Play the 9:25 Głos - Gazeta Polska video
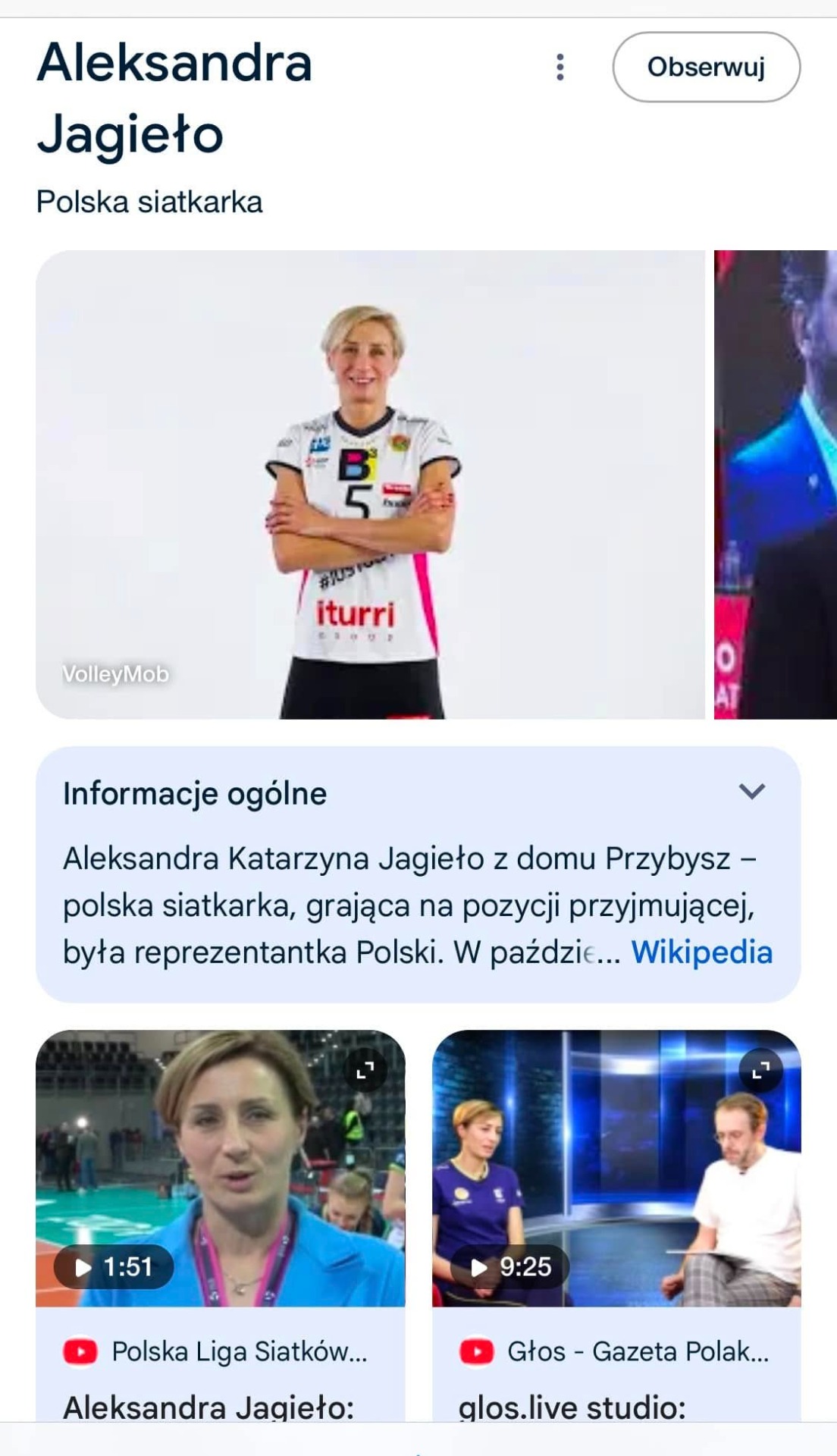The width and height of the screenshot is (837, 1456). [510, 1266]
